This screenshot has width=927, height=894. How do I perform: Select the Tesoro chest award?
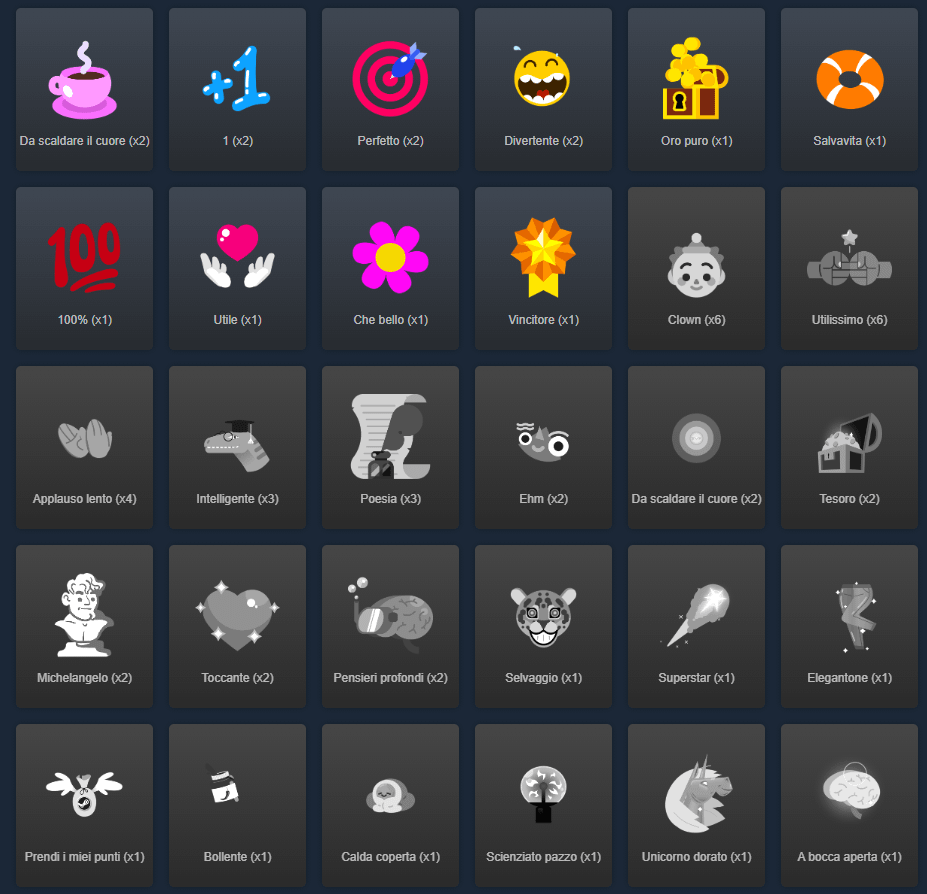pos(849,447)
